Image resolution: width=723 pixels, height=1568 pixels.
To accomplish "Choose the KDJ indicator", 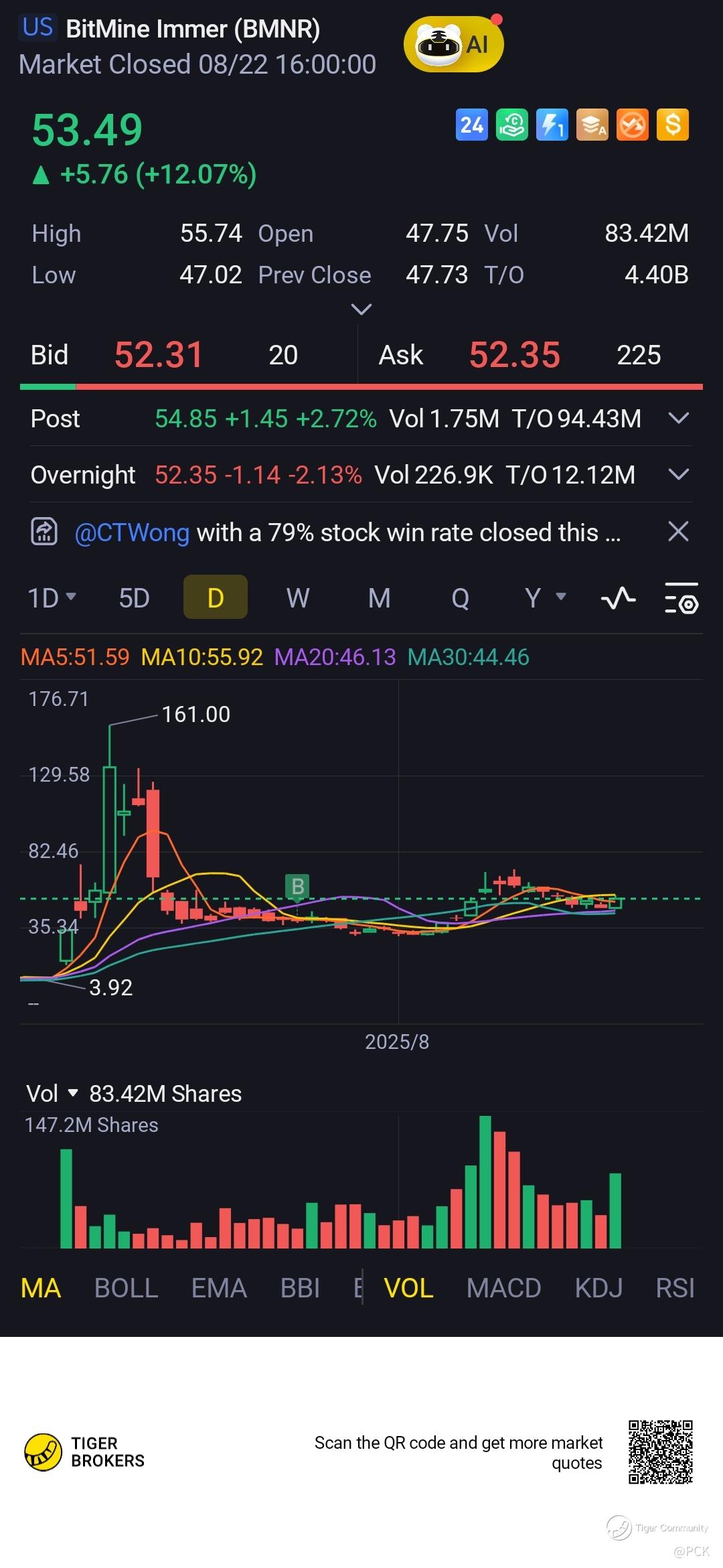I will coord(598,1288).
